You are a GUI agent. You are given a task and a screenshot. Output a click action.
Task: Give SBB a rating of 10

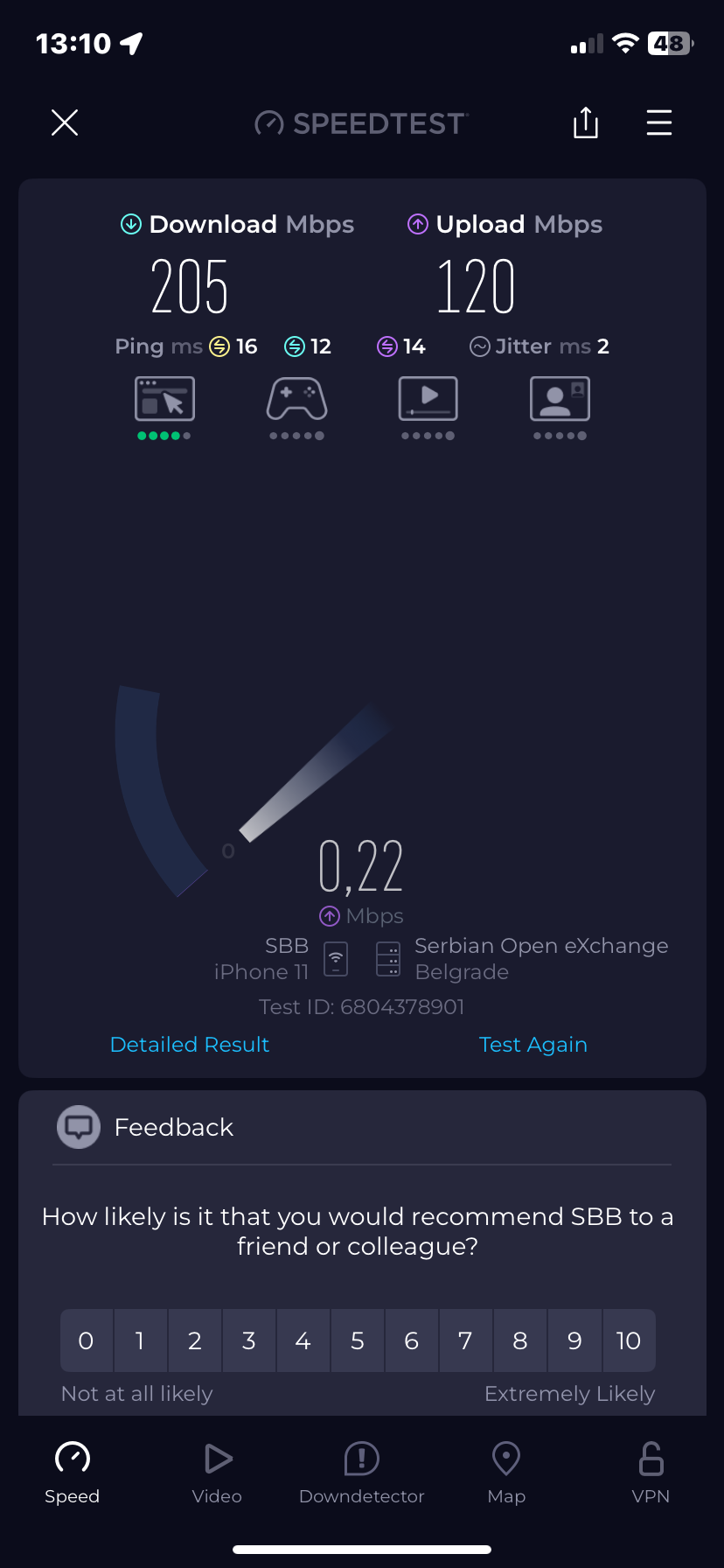click(x=629, y=1340)
